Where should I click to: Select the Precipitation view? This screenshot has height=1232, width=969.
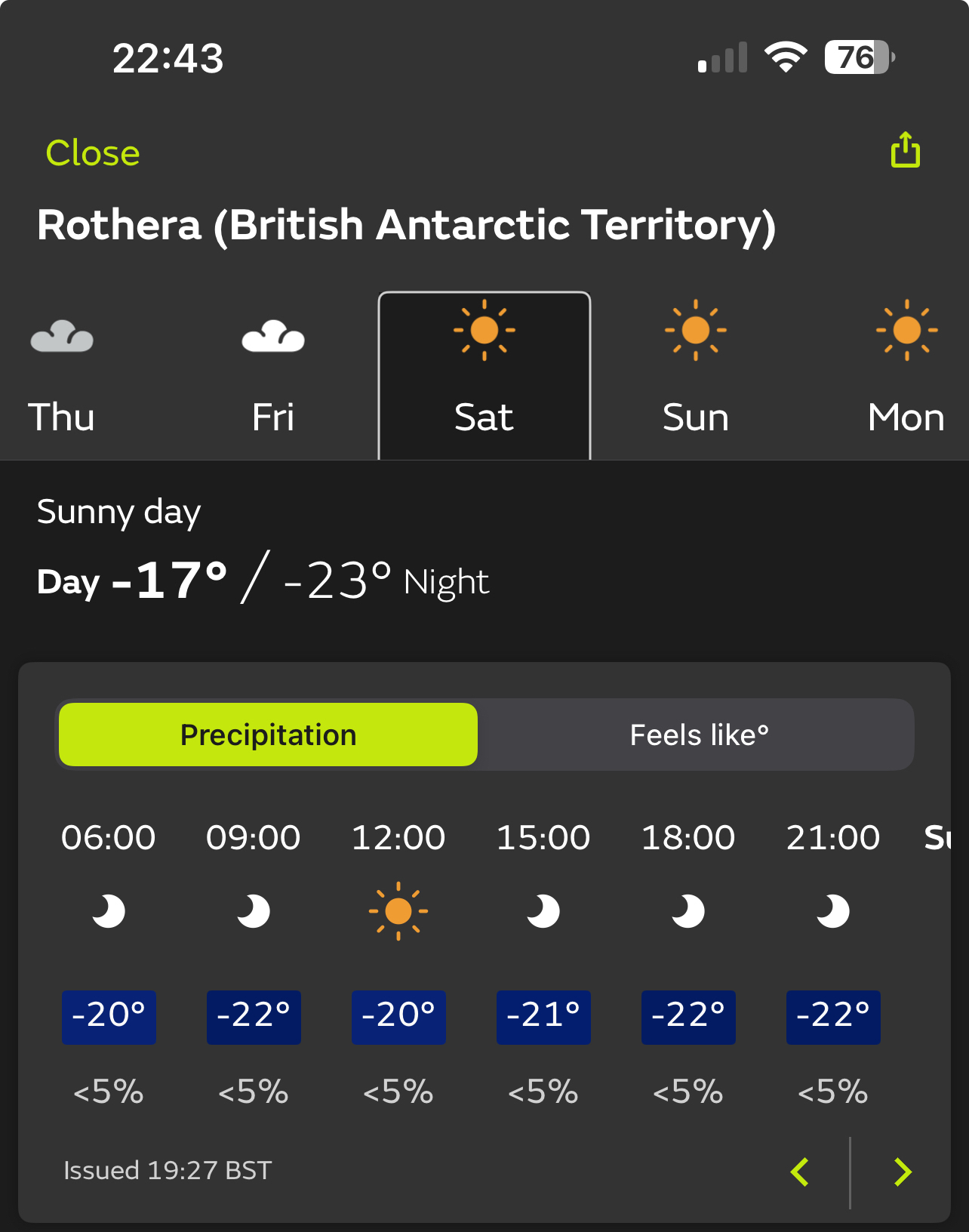[x=268, y=735]
